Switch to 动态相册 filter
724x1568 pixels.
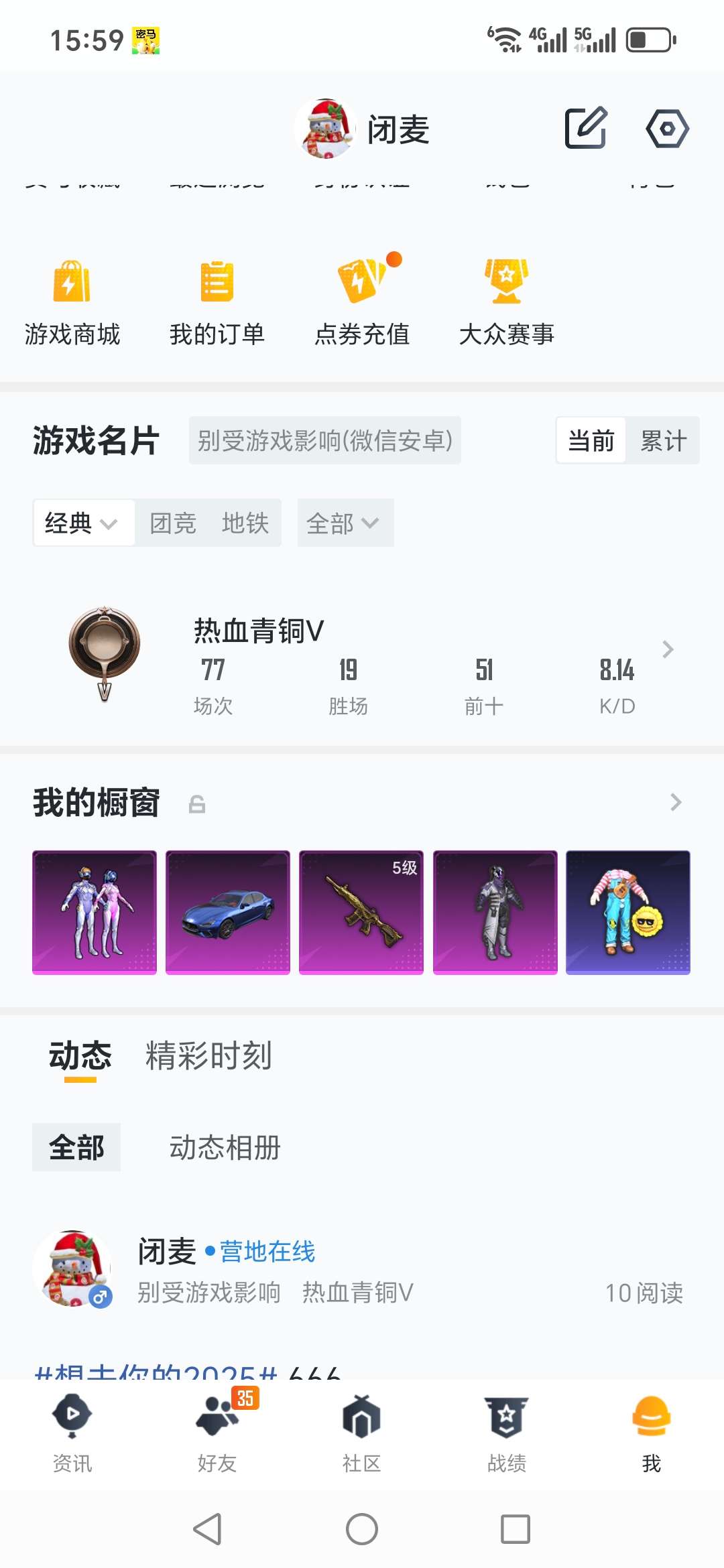[225, 1147]
